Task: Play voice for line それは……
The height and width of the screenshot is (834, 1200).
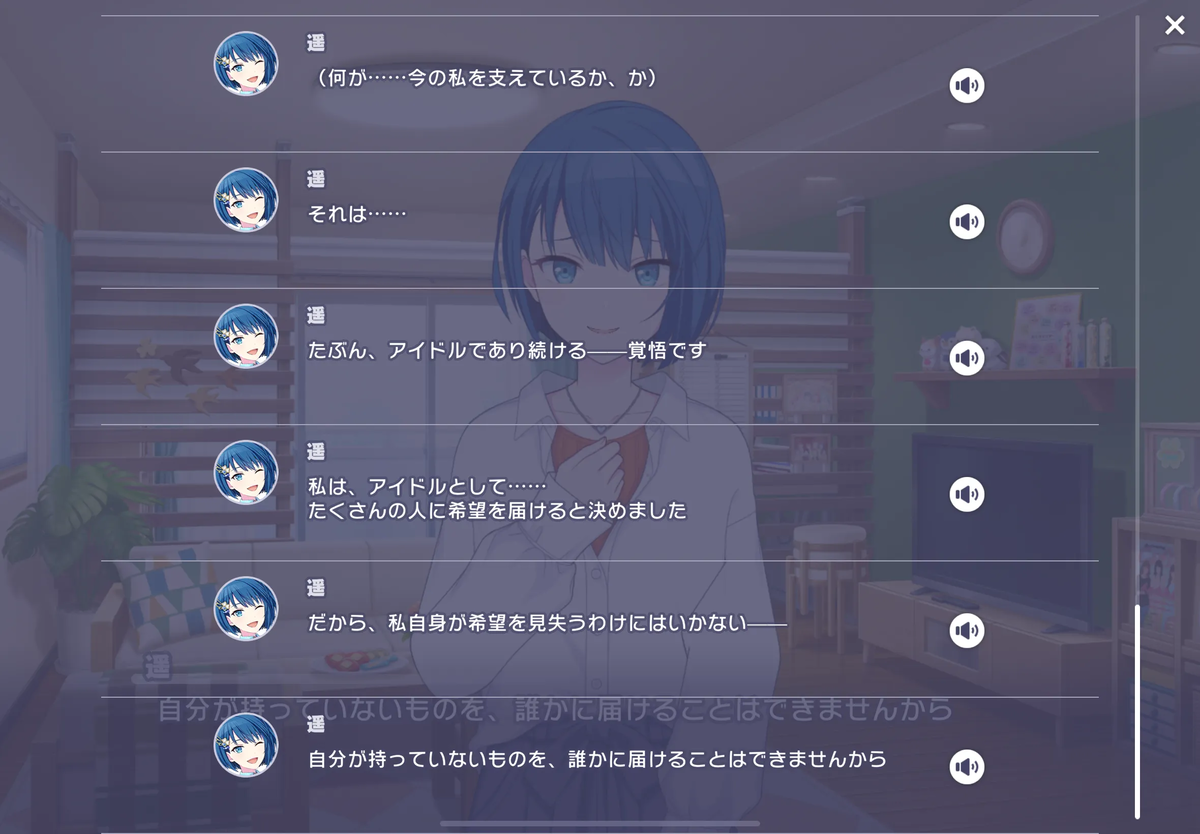Action: coord(966,222)
